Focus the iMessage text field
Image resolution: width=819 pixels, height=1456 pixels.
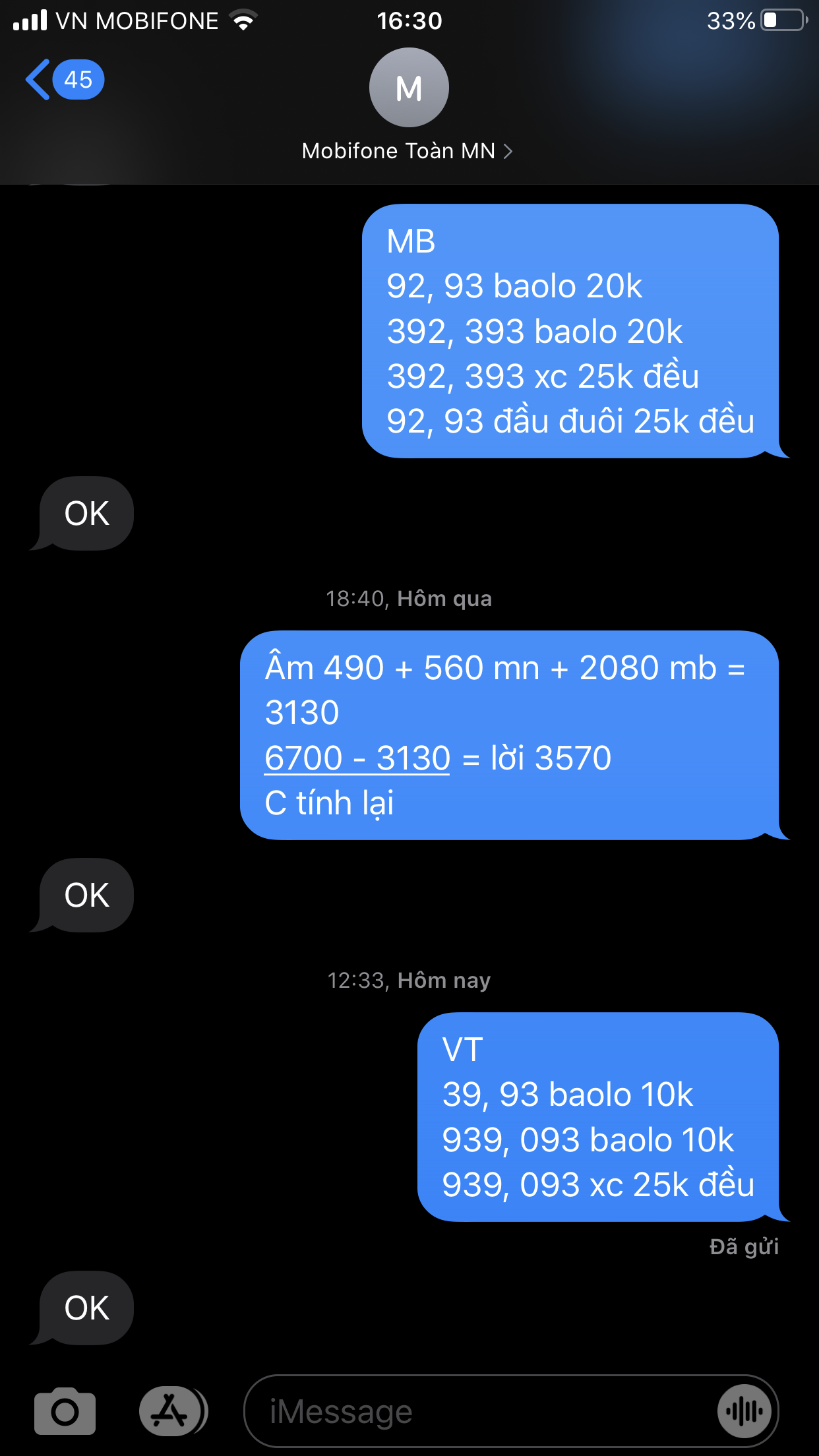point(481,1412)
